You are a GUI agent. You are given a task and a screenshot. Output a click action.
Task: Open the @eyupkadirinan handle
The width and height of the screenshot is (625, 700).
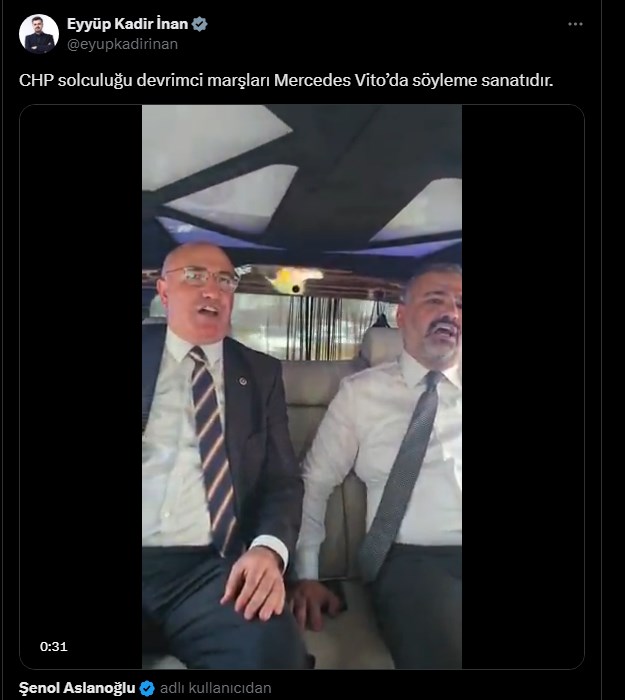121,44
